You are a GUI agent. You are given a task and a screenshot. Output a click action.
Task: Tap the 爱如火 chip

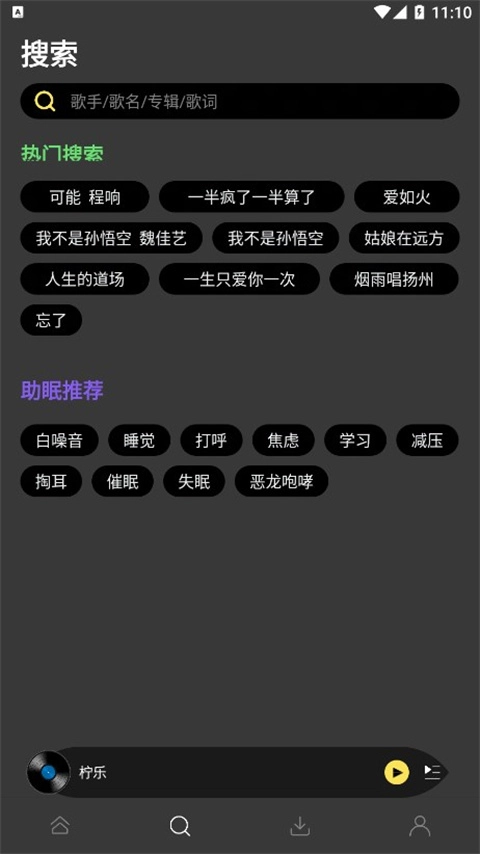(x=407, y=197)
